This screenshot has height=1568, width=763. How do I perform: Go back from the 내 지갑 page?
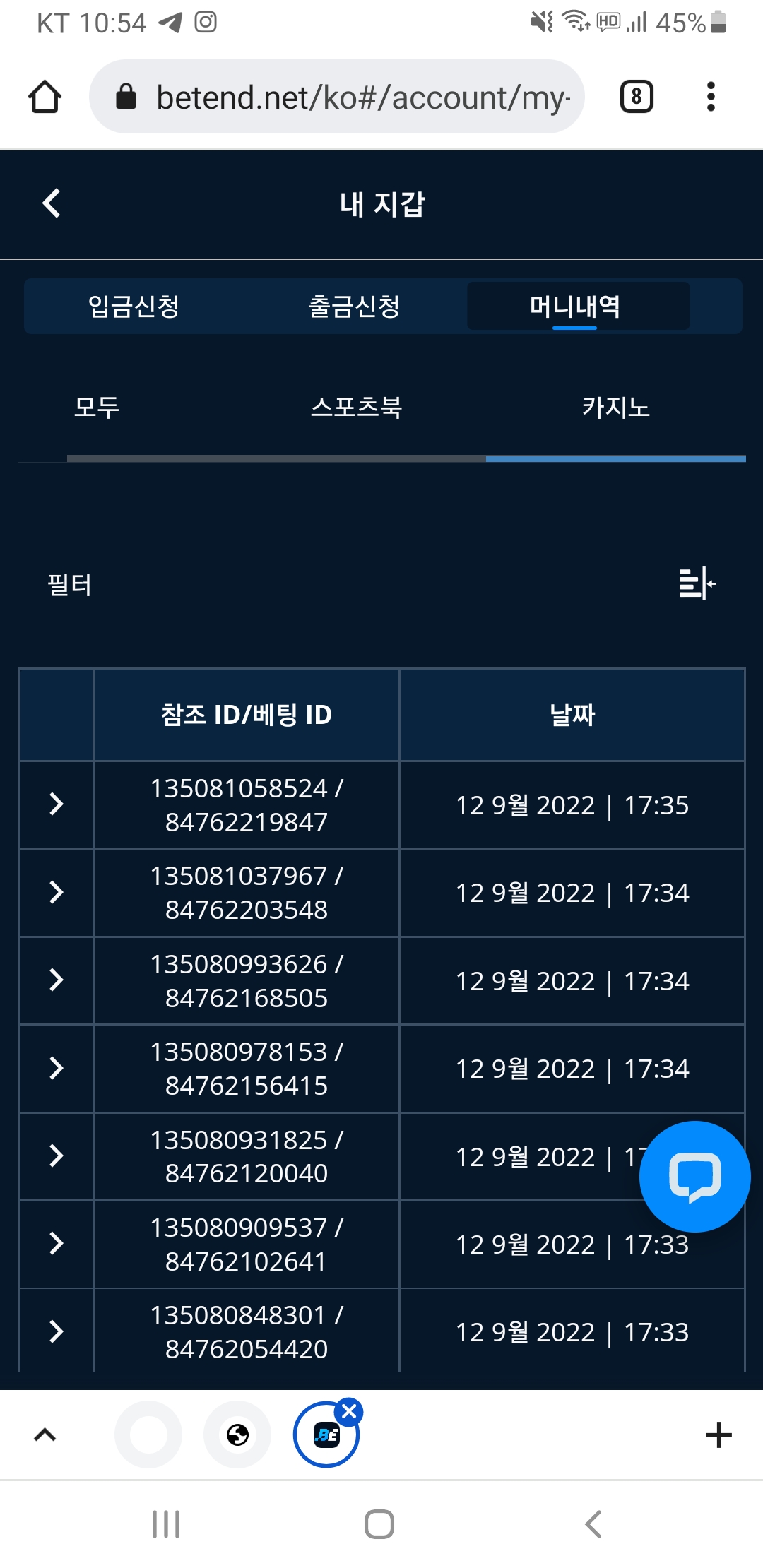coord(52,203)
